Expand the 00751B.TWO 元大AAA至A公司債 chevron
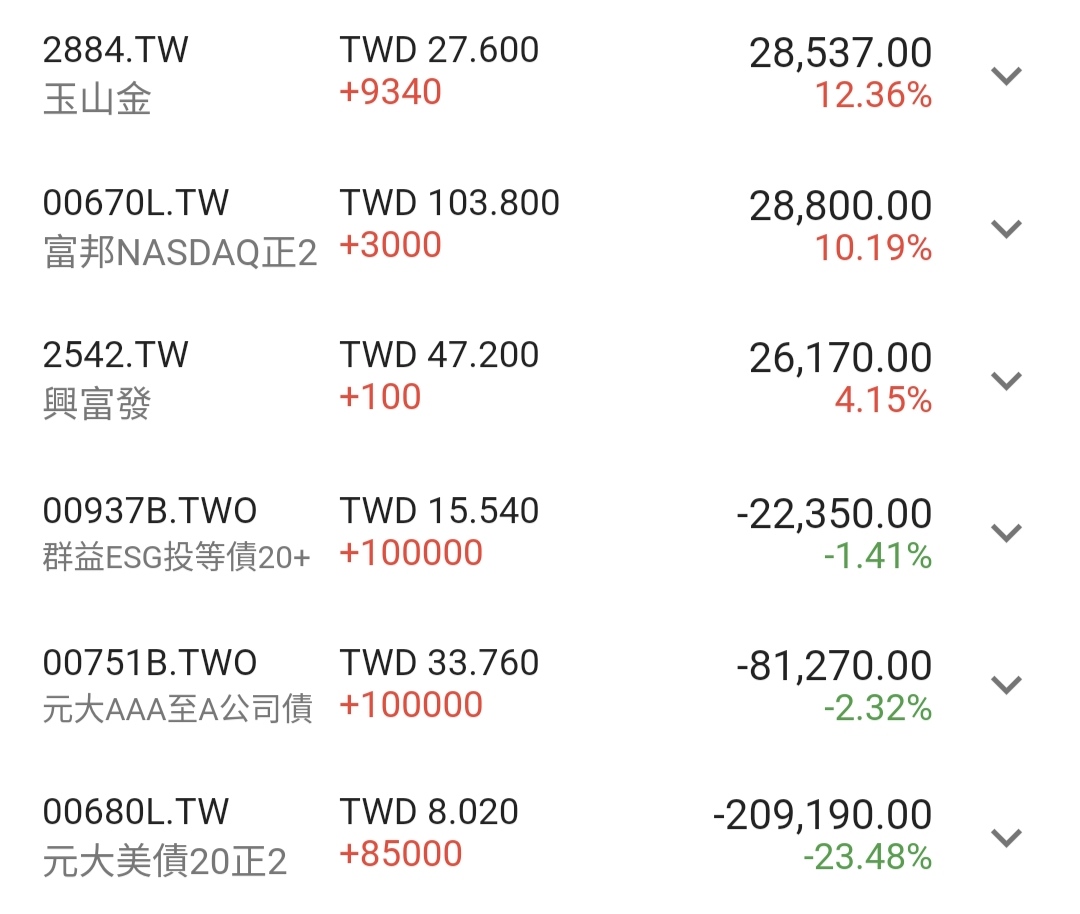1080x914 pixels. [x=1006, y=685]
